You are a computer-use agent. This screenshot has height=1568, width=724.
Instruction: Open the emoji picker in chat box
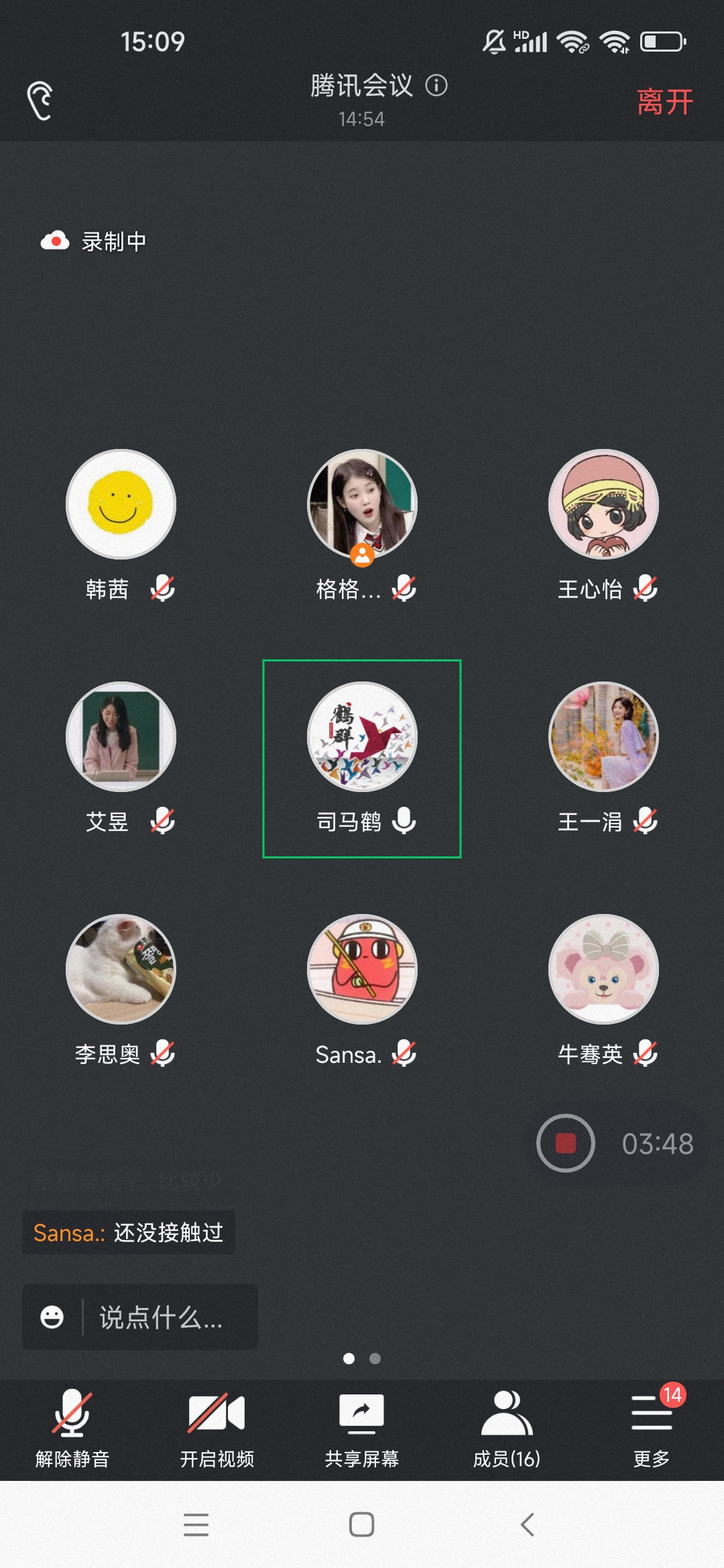click(x=52, y=1317)
